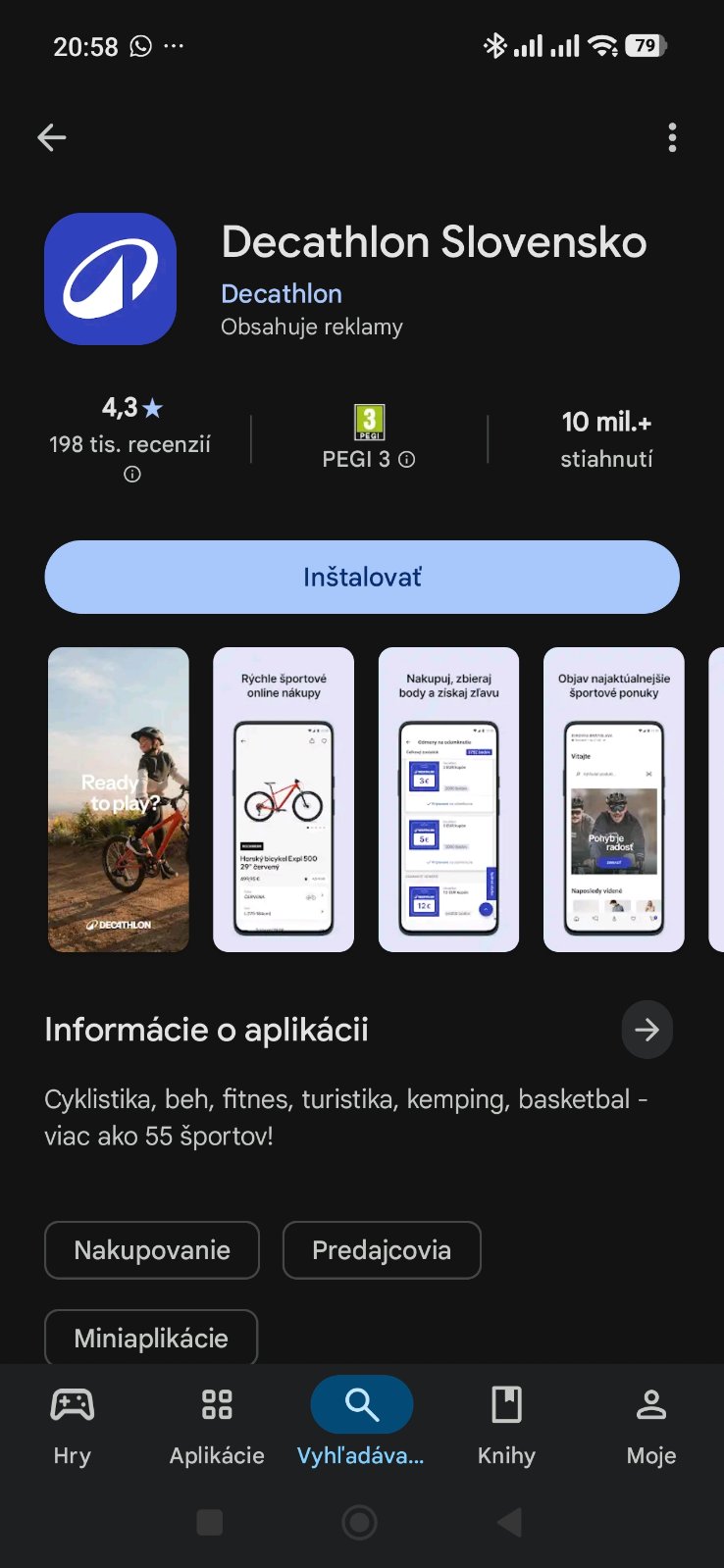Screen dimensions: 724x1568
Task: Select the Predajcovia chip
Action: point(382,1250)
